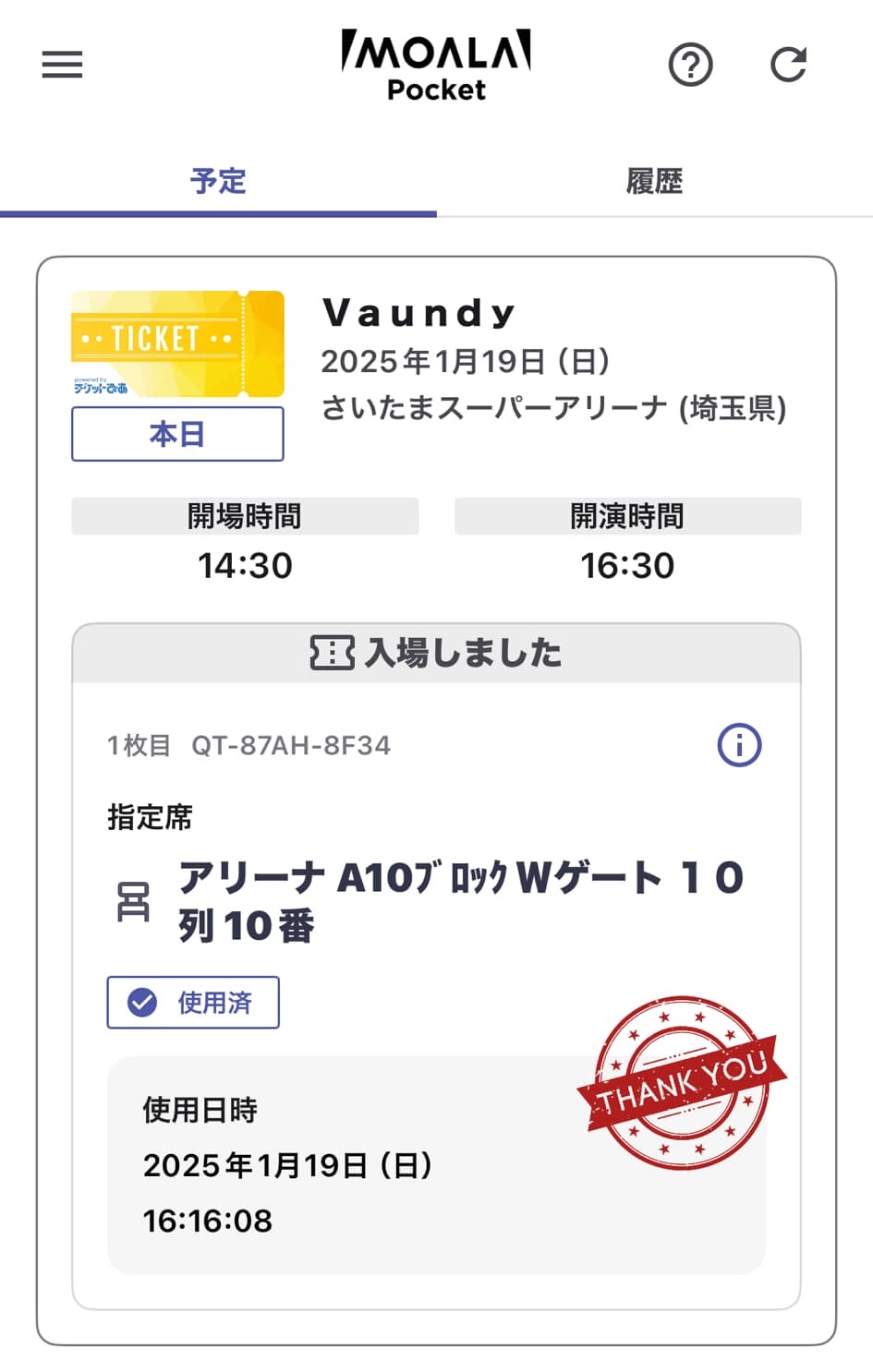
Task: Switch to the 履歴 tab
Action: [x=654, y=181]
